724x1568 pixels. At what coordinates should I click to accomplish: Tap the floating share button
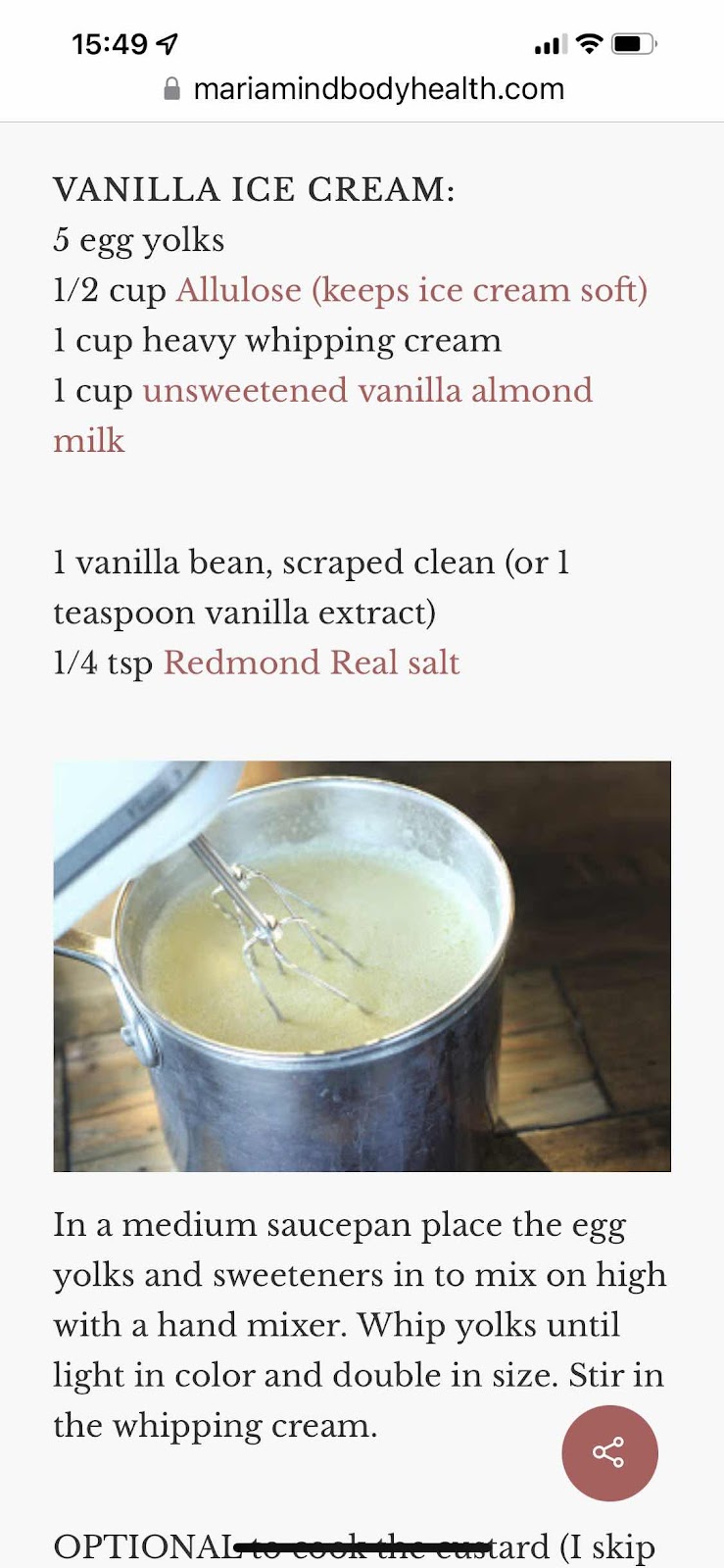(609, 1452)
